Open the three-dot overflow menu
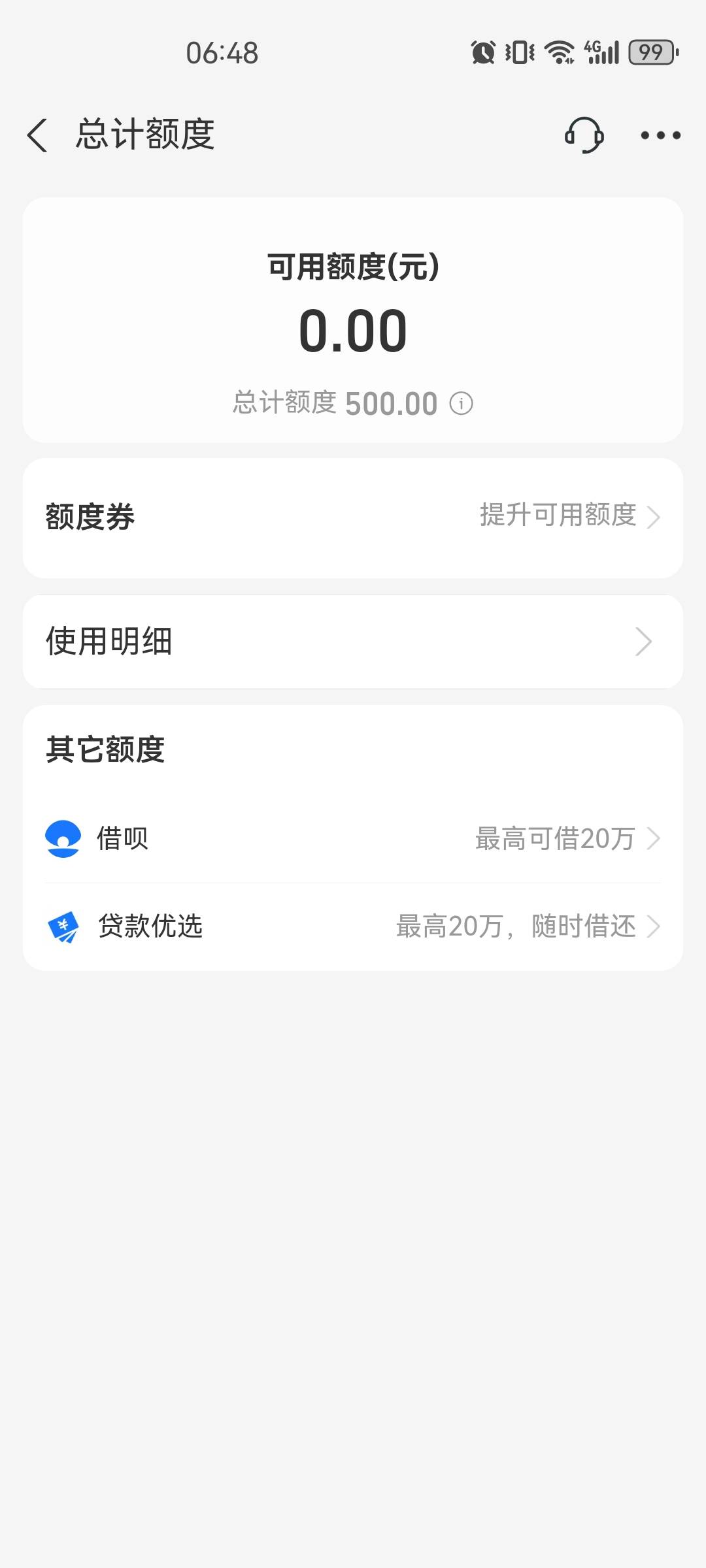Viewport: 706px width, 1568px height. pos(660,135)
